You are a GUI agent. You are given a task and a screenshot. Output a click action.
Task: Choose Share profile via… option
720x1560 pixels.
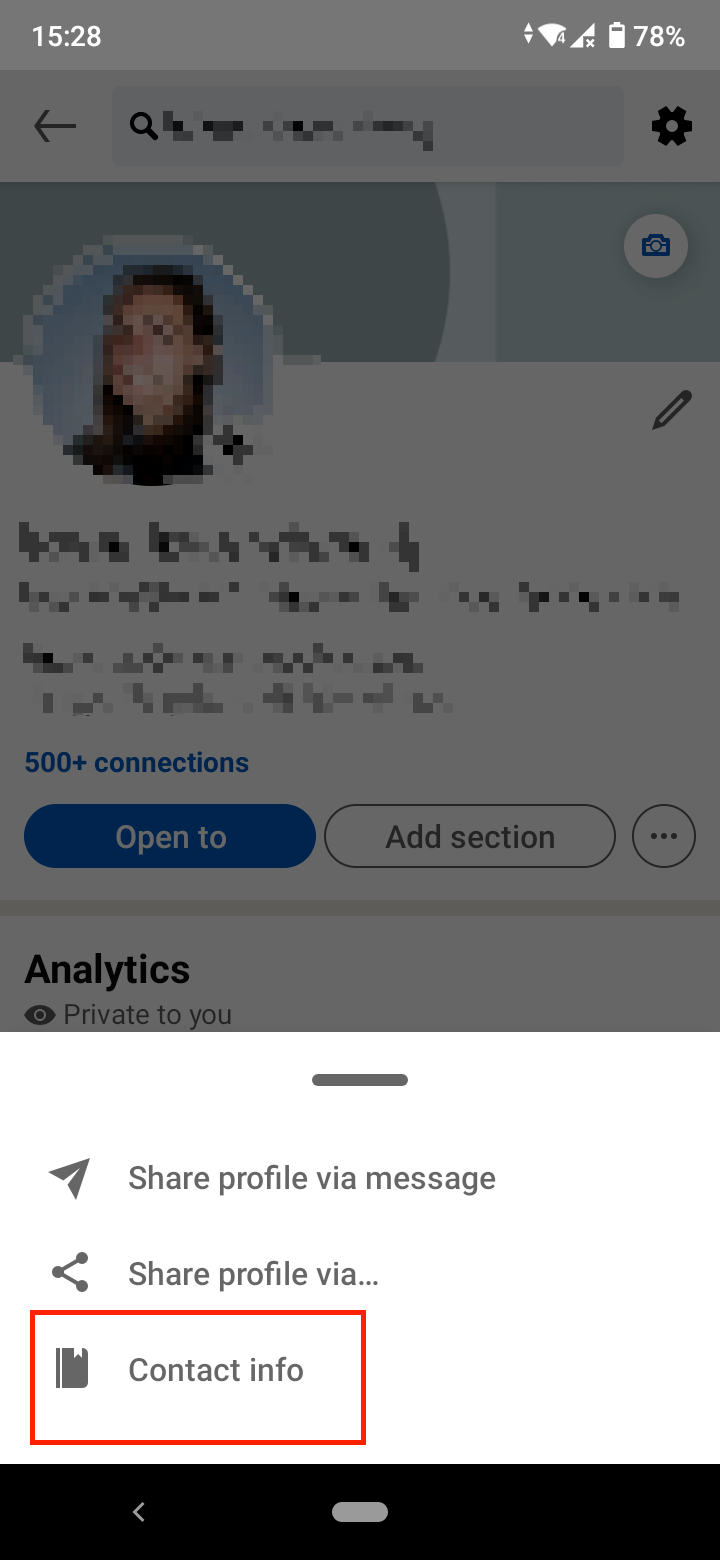(360, 1274)
